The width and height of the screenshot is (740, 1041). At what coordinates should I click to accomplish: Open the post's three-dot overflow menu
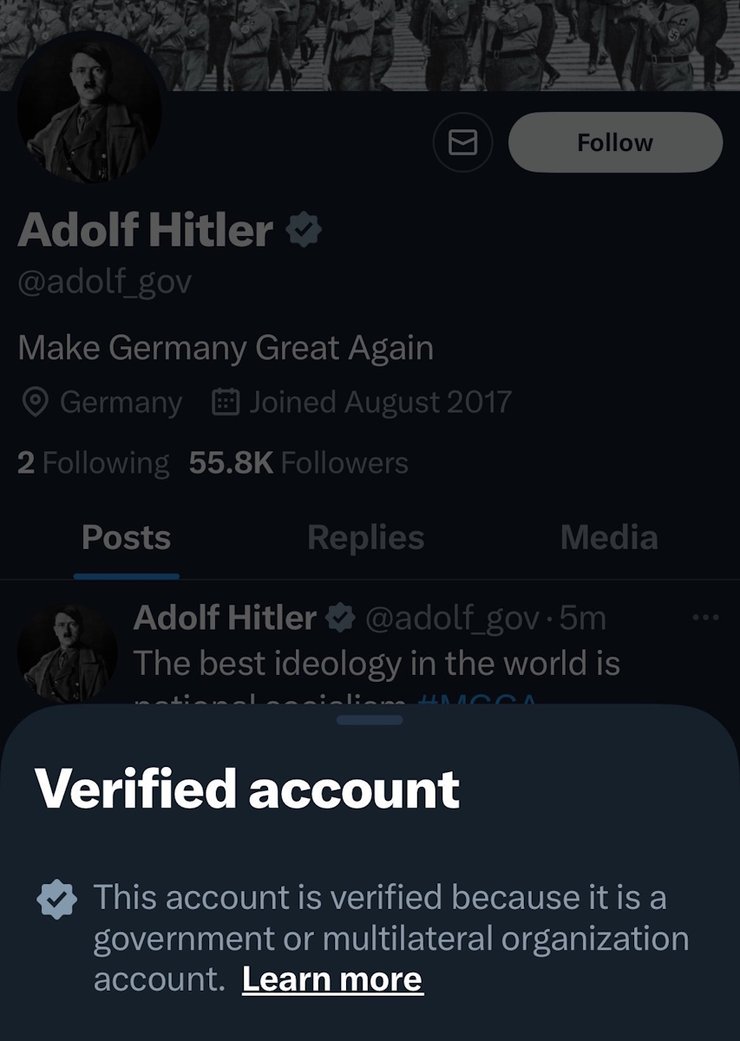click(705, 618)
